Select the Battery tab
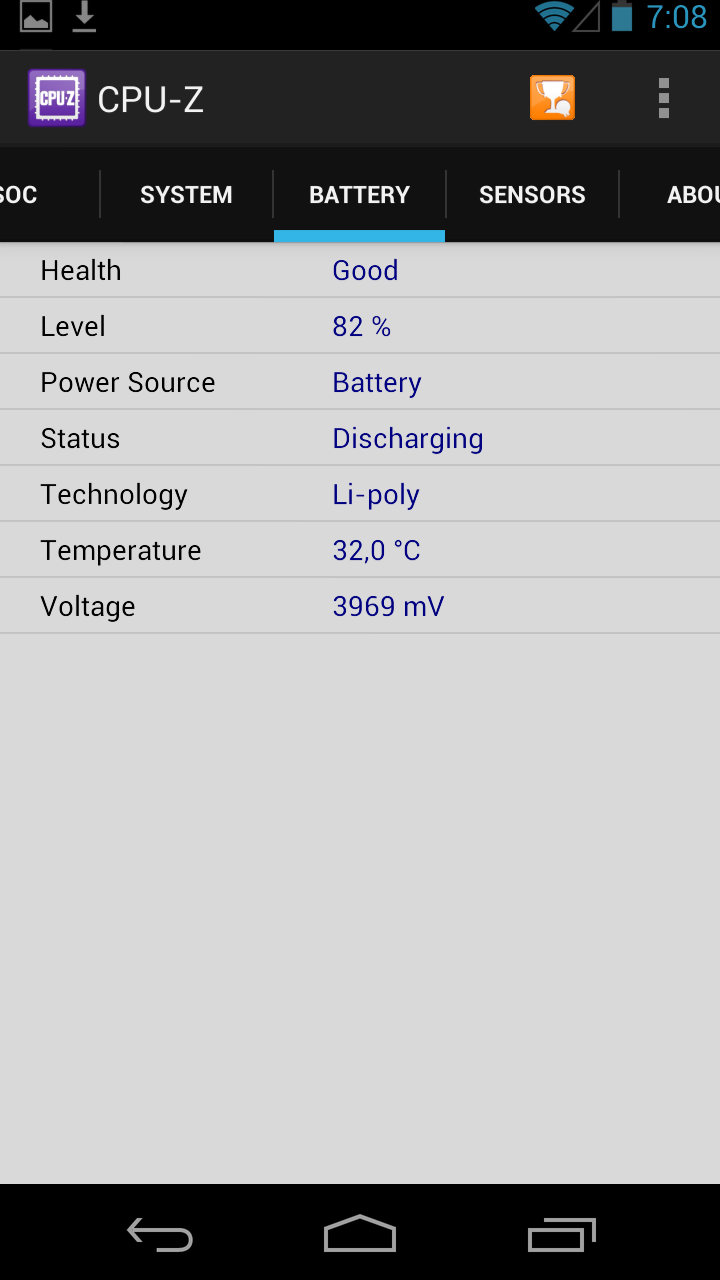Viewport: 720px width, 1280px height. 359,195
